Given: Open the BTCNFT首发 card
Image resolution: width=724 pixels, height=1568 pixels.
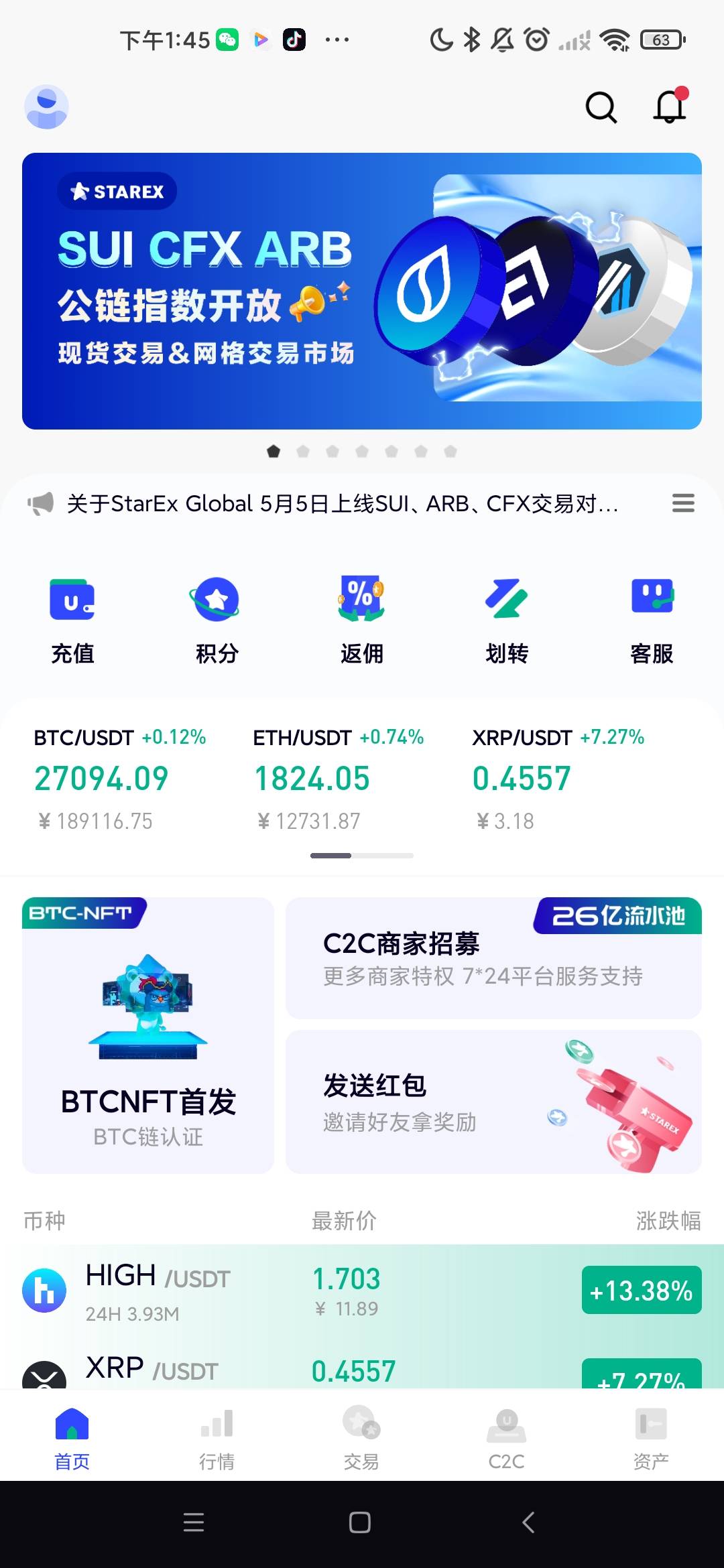Looking at the screenshot, I should 148,1035.
